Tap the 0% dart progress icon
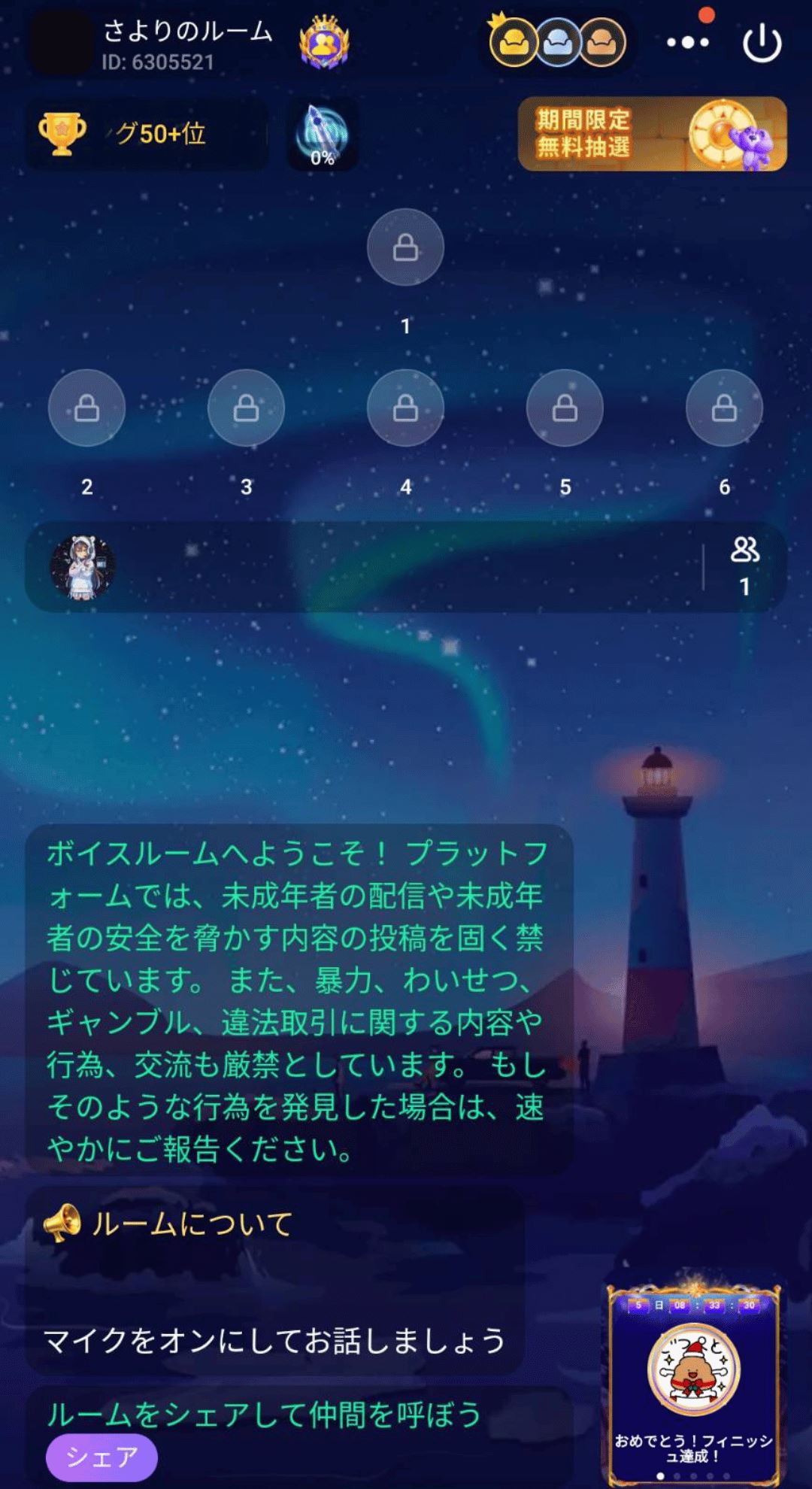Viewport: 812px width, 1489px height. (x=322, y=134)
